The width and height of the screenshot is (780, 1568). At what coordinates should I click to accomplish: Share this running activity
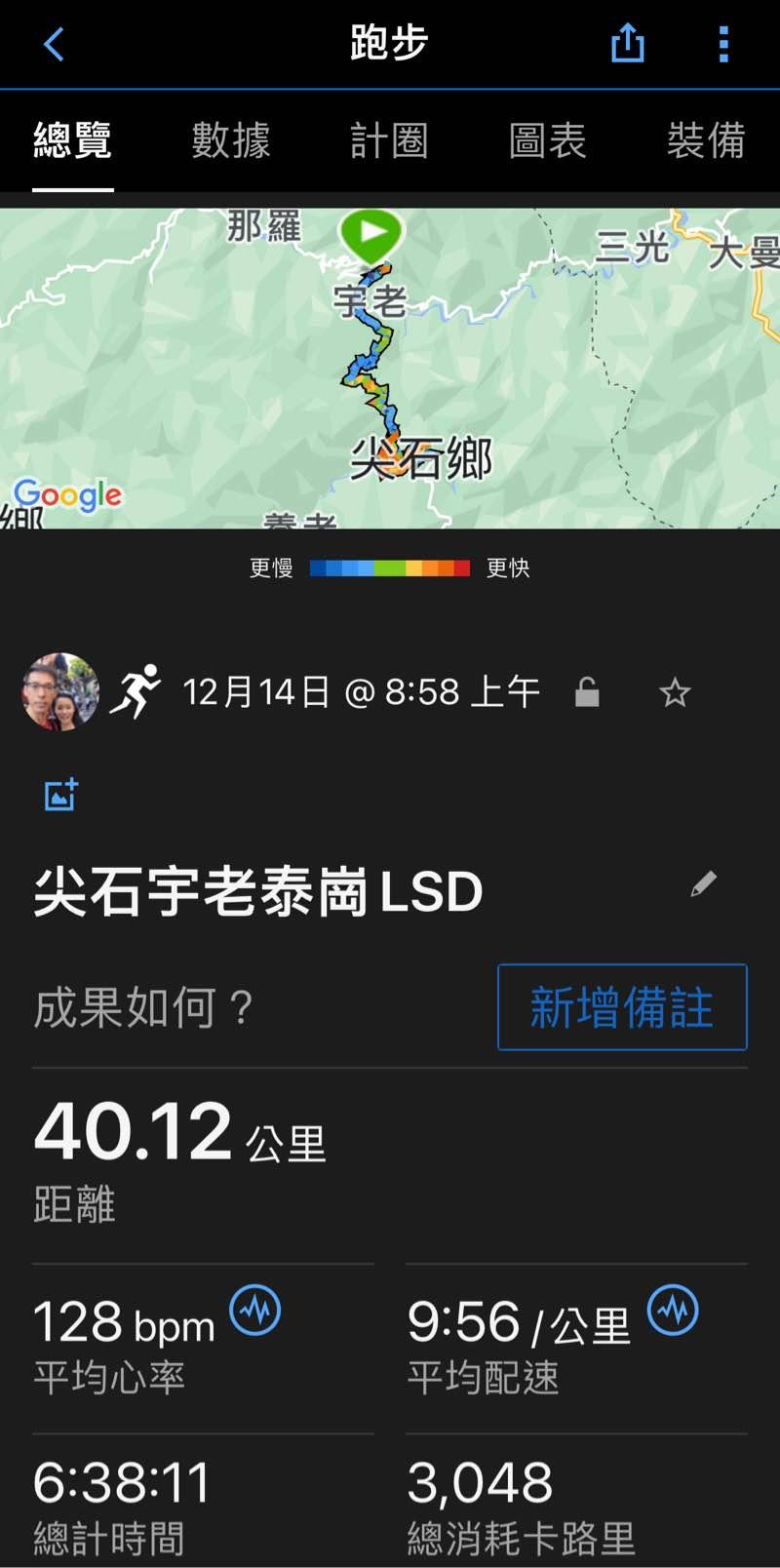[x=627, y=44]
